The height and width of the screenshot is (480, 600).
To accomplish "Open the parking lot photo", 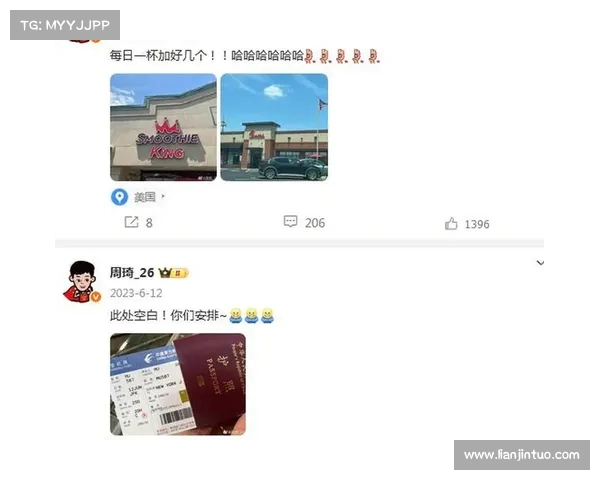I will (x=273, y=127).
